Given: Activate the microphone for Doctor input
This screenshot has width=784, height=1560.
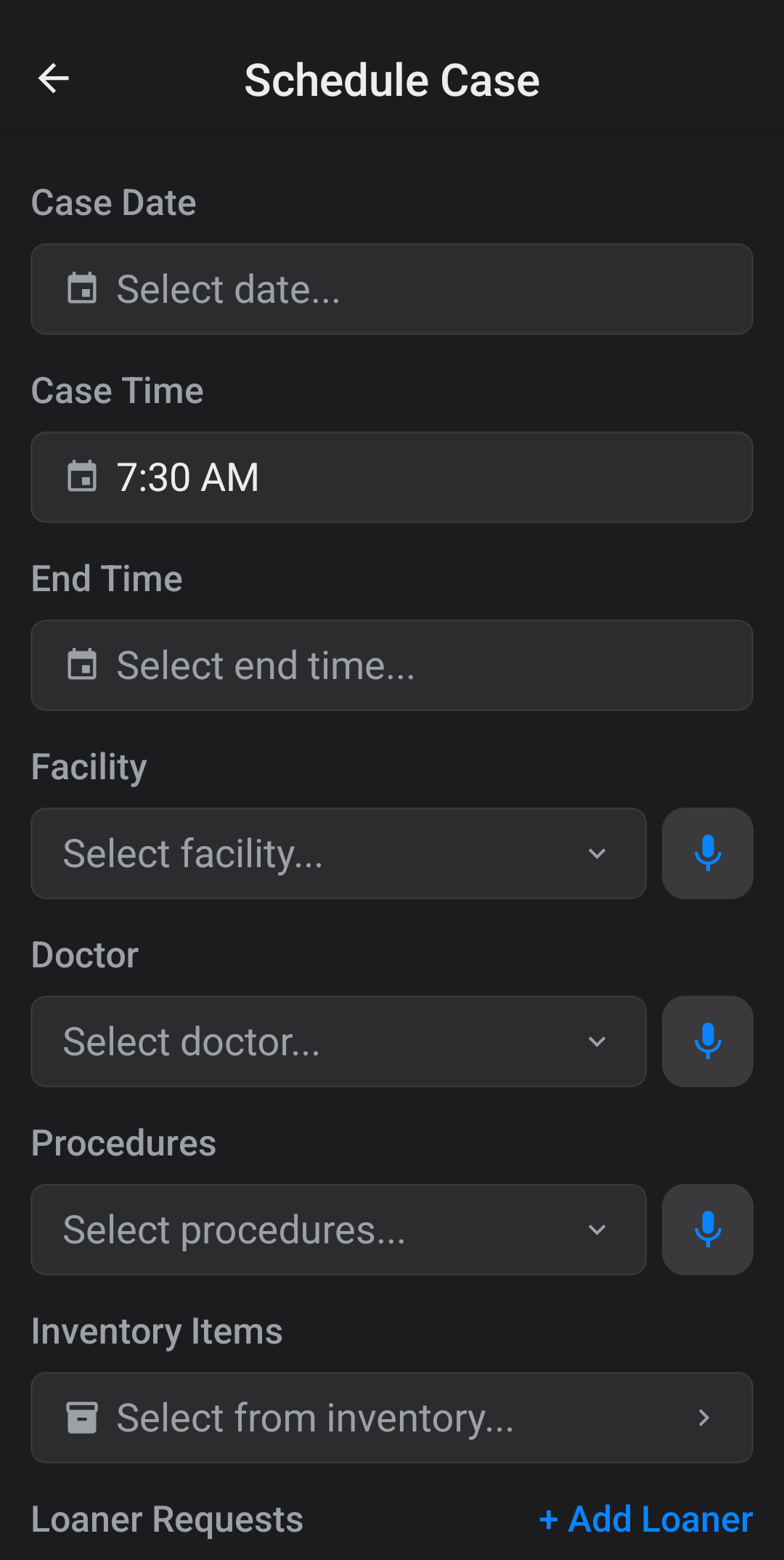Looking at the screenshot, I should tap(707, 1041).
